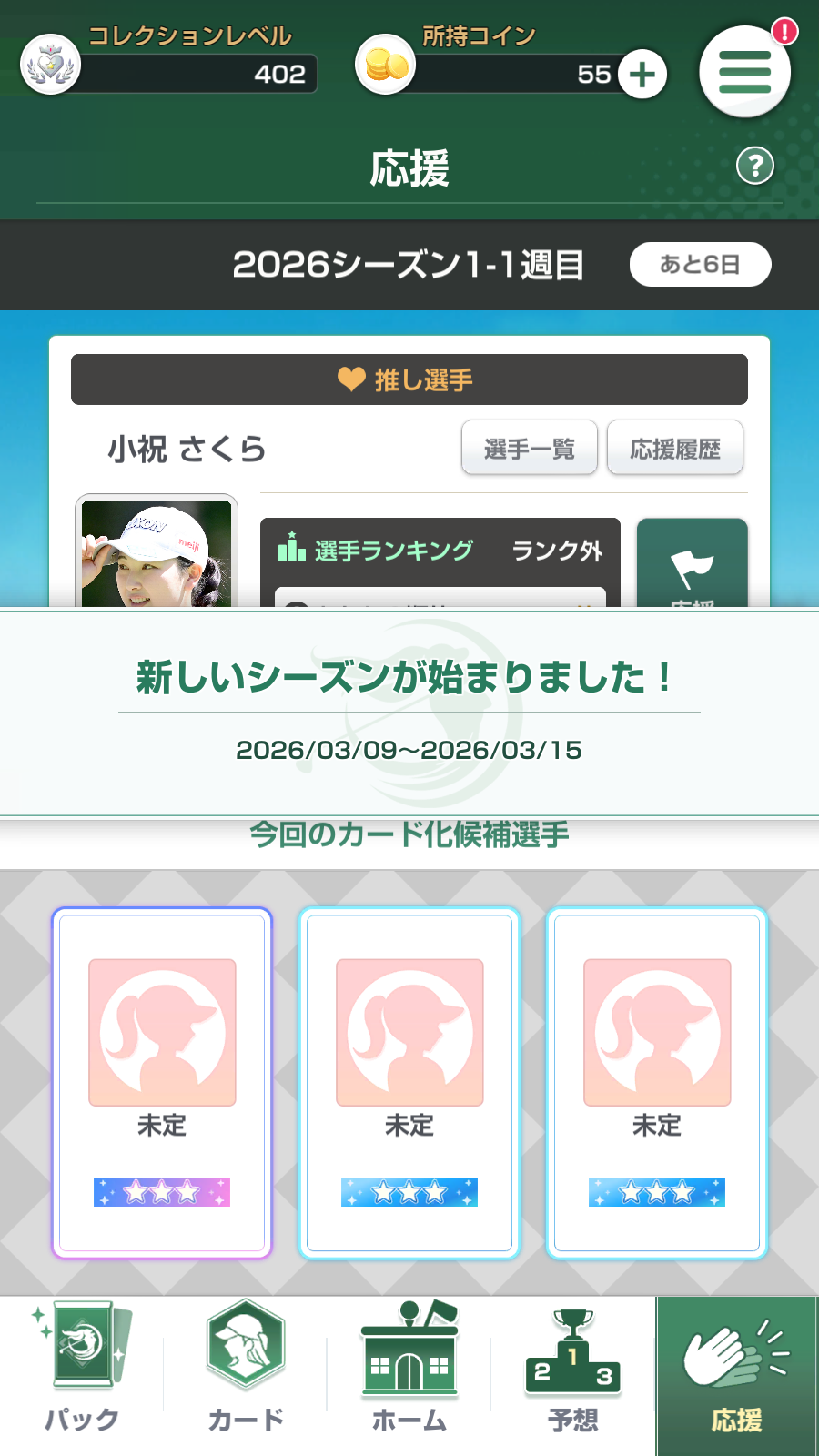The height and width of the screenshot is (1456, 819).
Task: View the 応援履歴 cheer history
Action: pyautogui.click(x=675, y=447)
